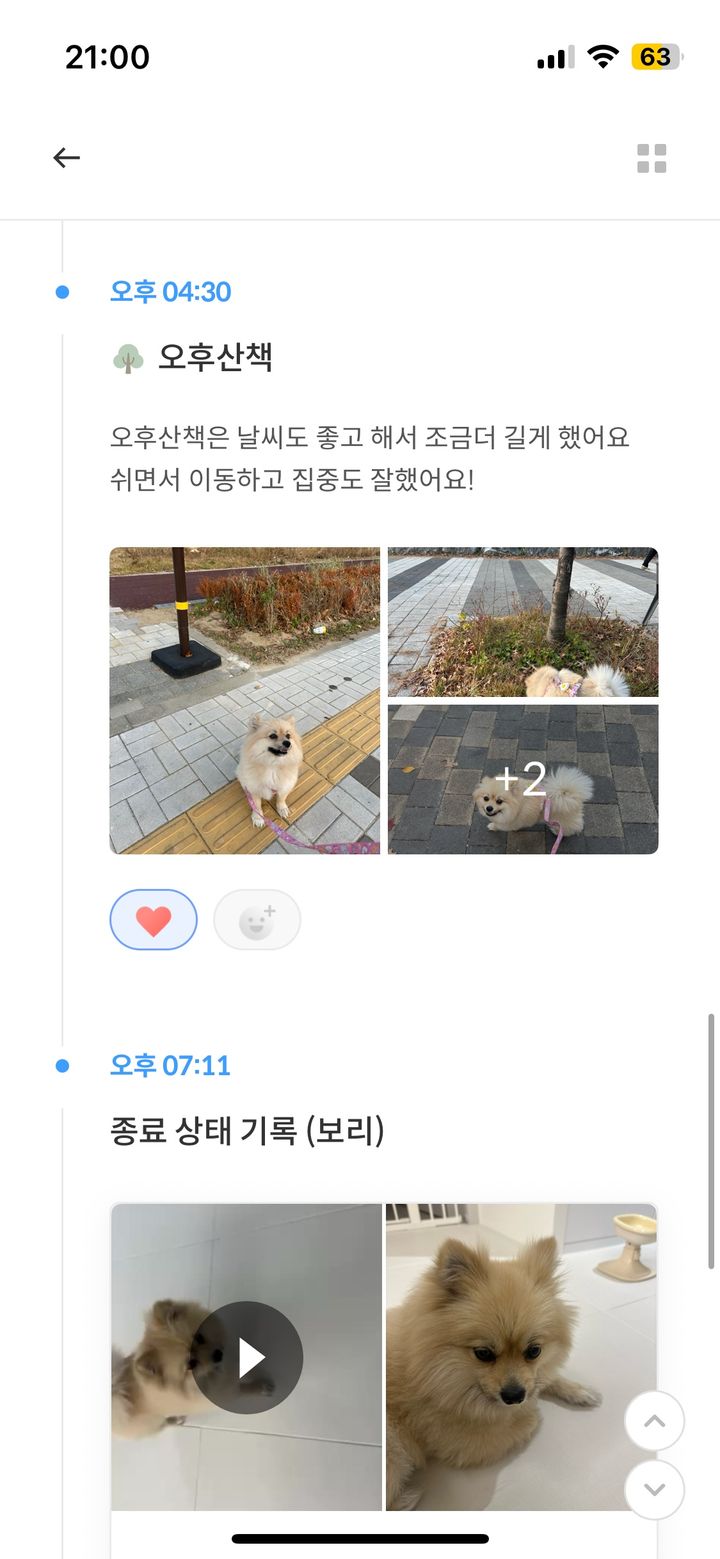Play the 종료 상태 기록 video
720x1559 pixels.
coord(246,1357)
